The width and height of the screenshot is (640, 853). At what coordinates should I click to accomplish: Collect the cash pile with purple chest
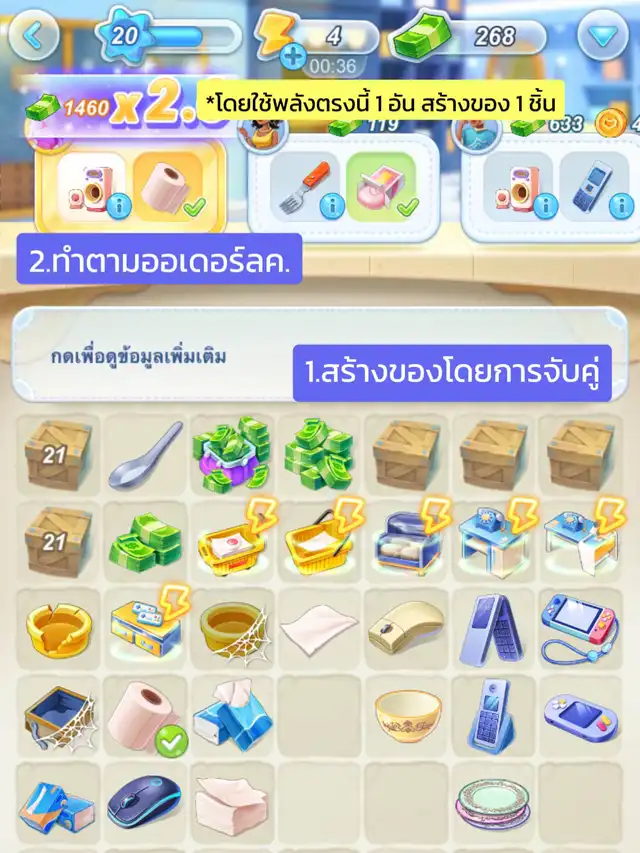point(232,452)
